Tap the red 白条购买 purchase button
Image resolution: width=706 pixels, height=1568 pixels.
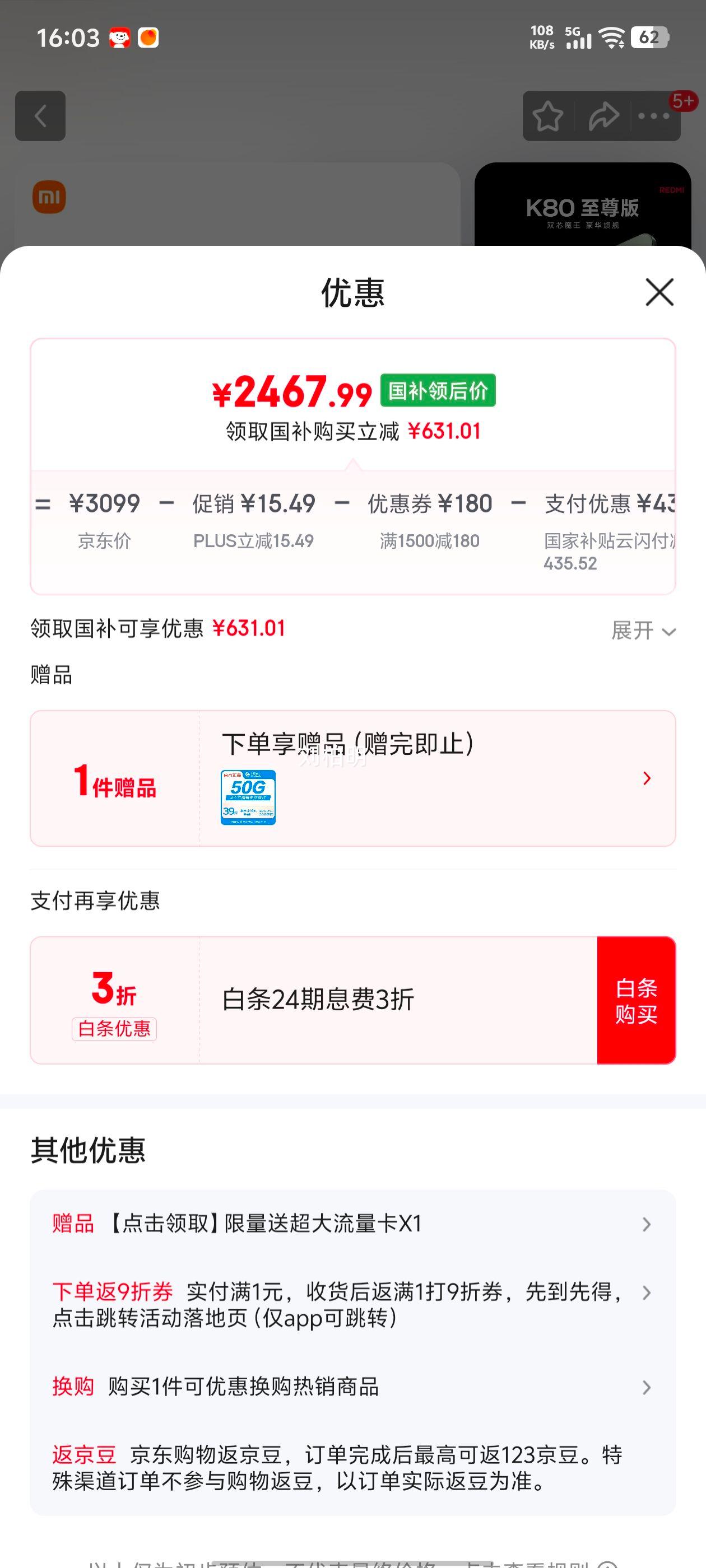coord(637,1001)
